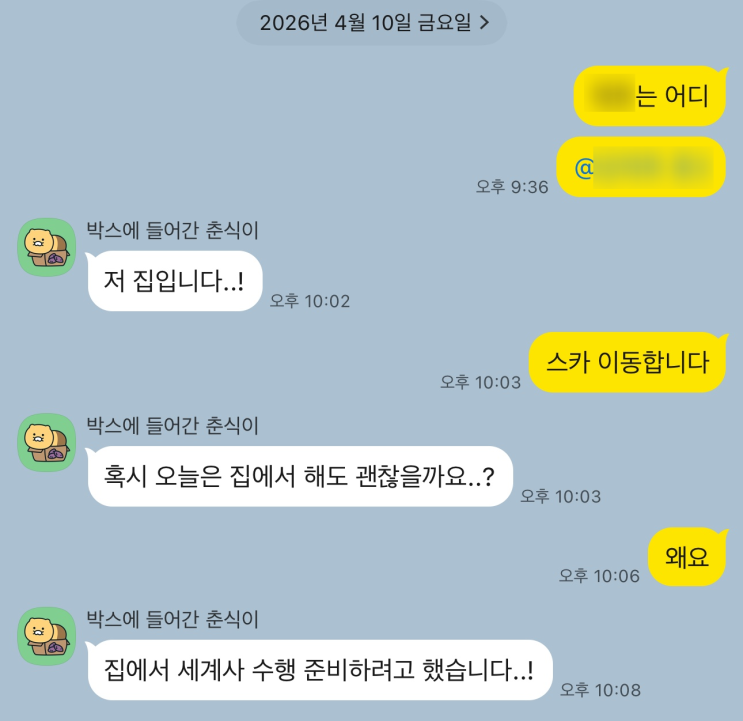Screen dimensions: 743x721
Task: Tap the blue @ mention in yellow bubble
Action: click(x=640, y=167)
